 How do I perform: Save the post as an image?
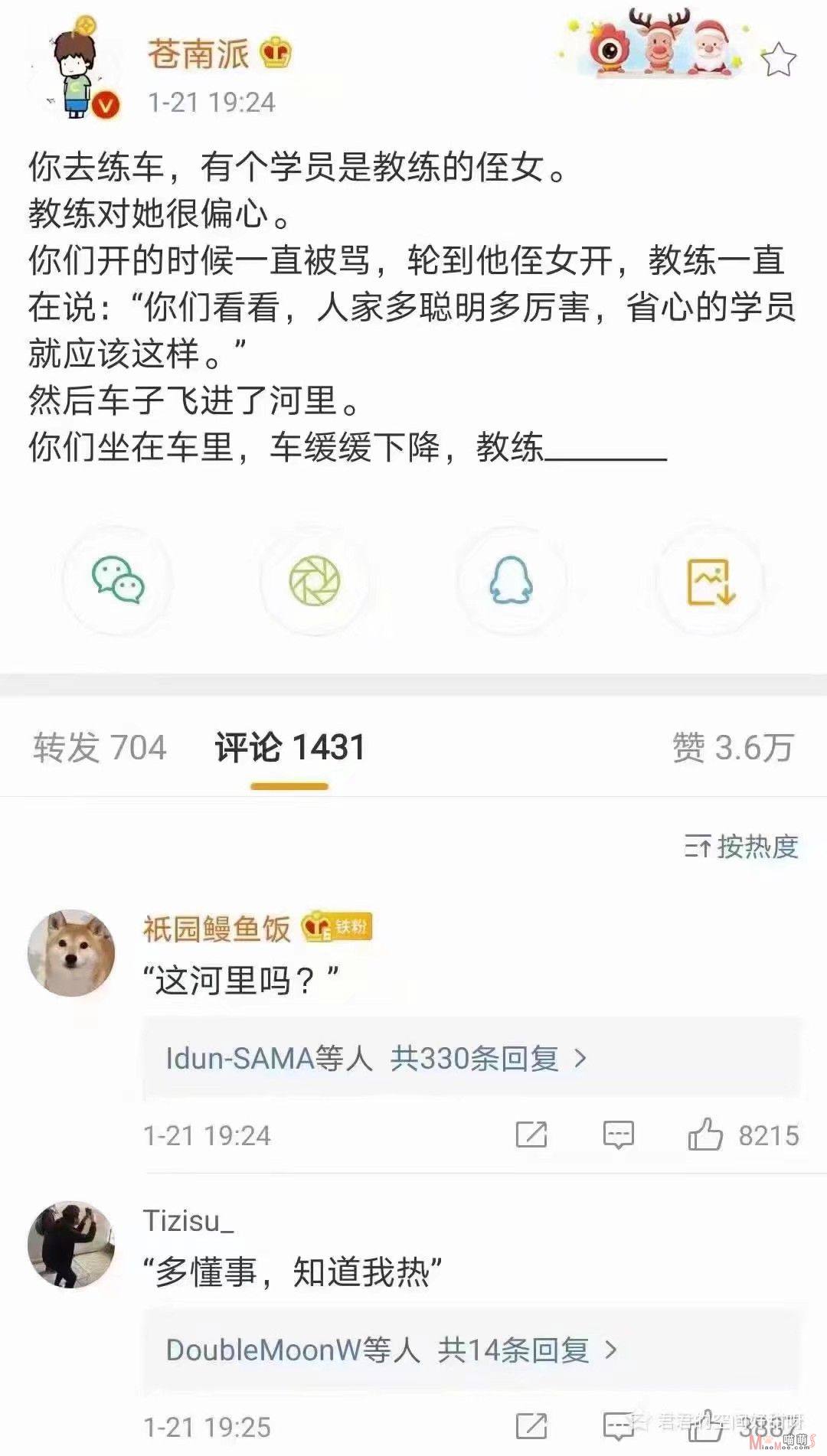(x=711, y=581)
